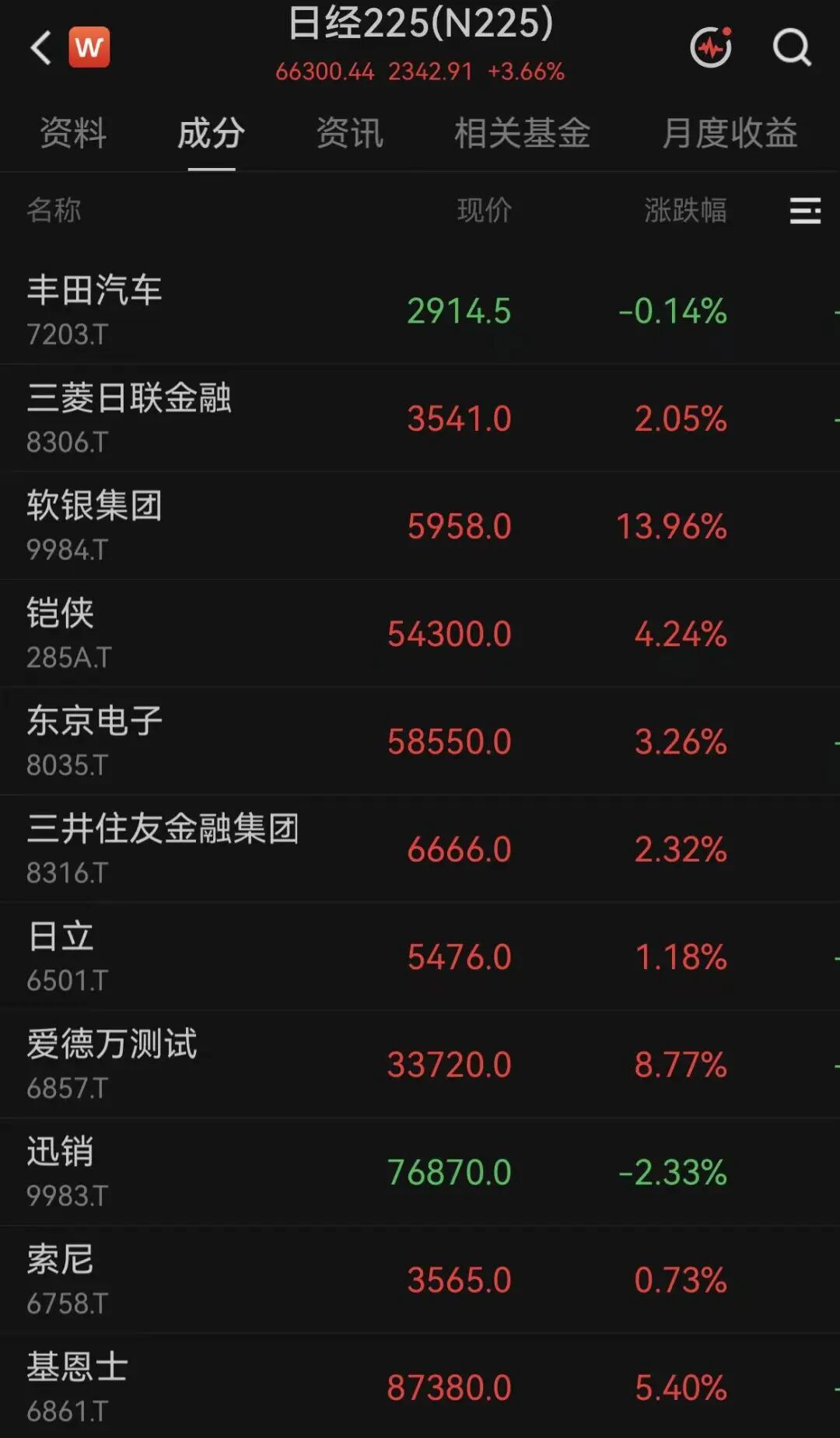Switch to the 相关基金 tab

point(523,133)
